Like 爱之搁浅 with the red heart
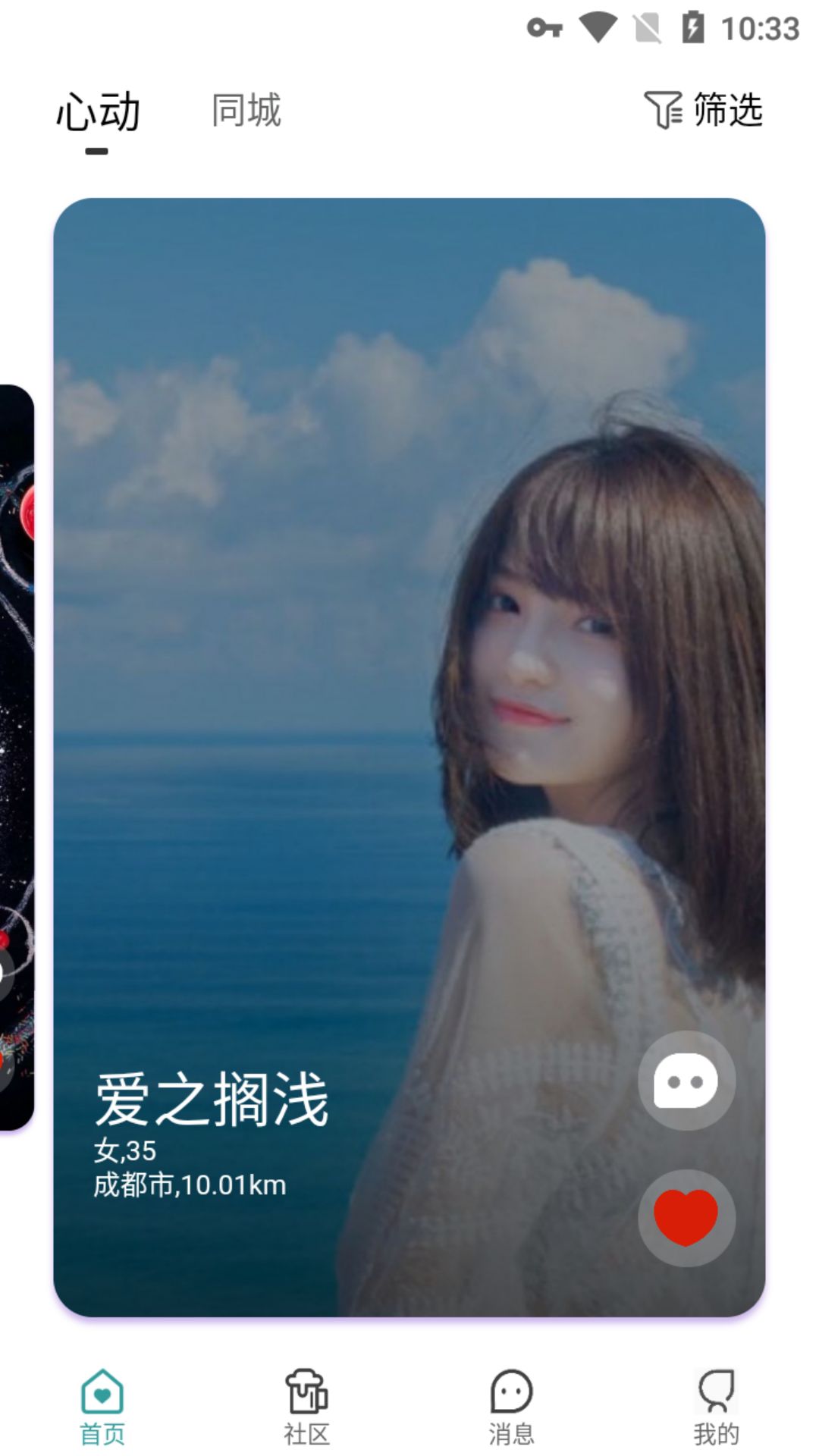Viewport: 819px width, 1456px height. (x=686, y=1218)
